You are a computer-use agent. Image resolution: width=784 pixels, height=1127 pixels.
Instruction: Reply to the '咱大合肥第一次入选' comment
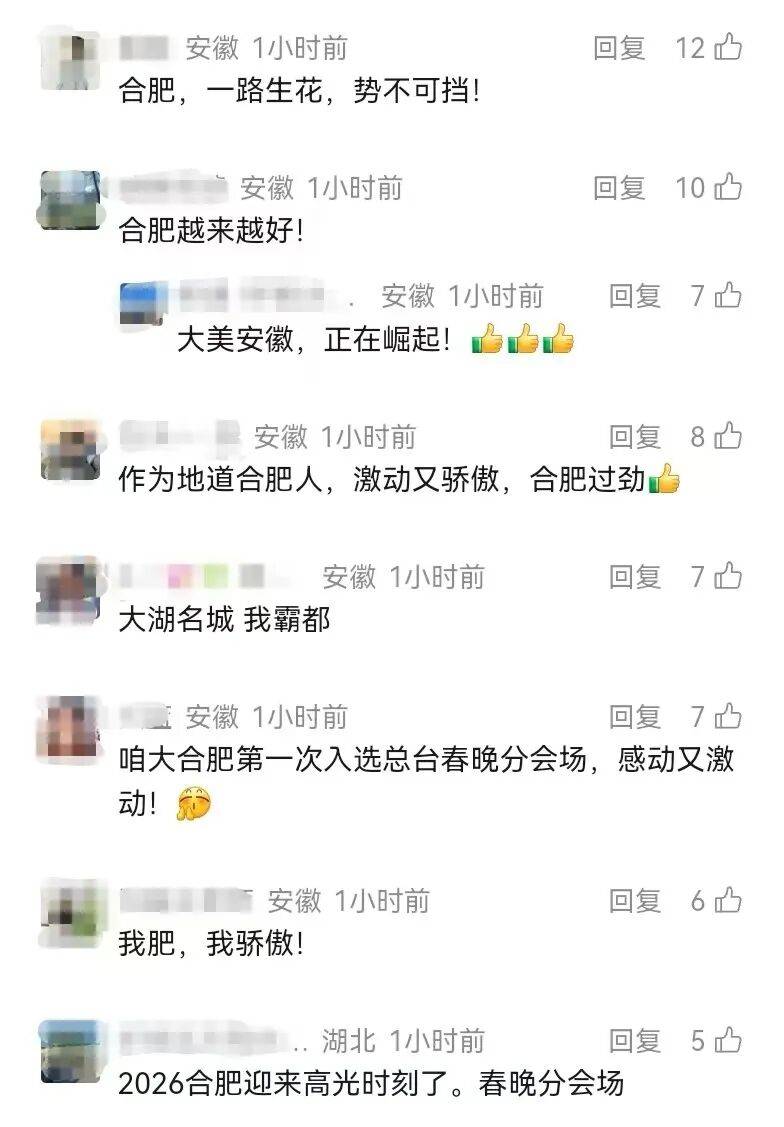pyautogui.click(x=635, y=716)
